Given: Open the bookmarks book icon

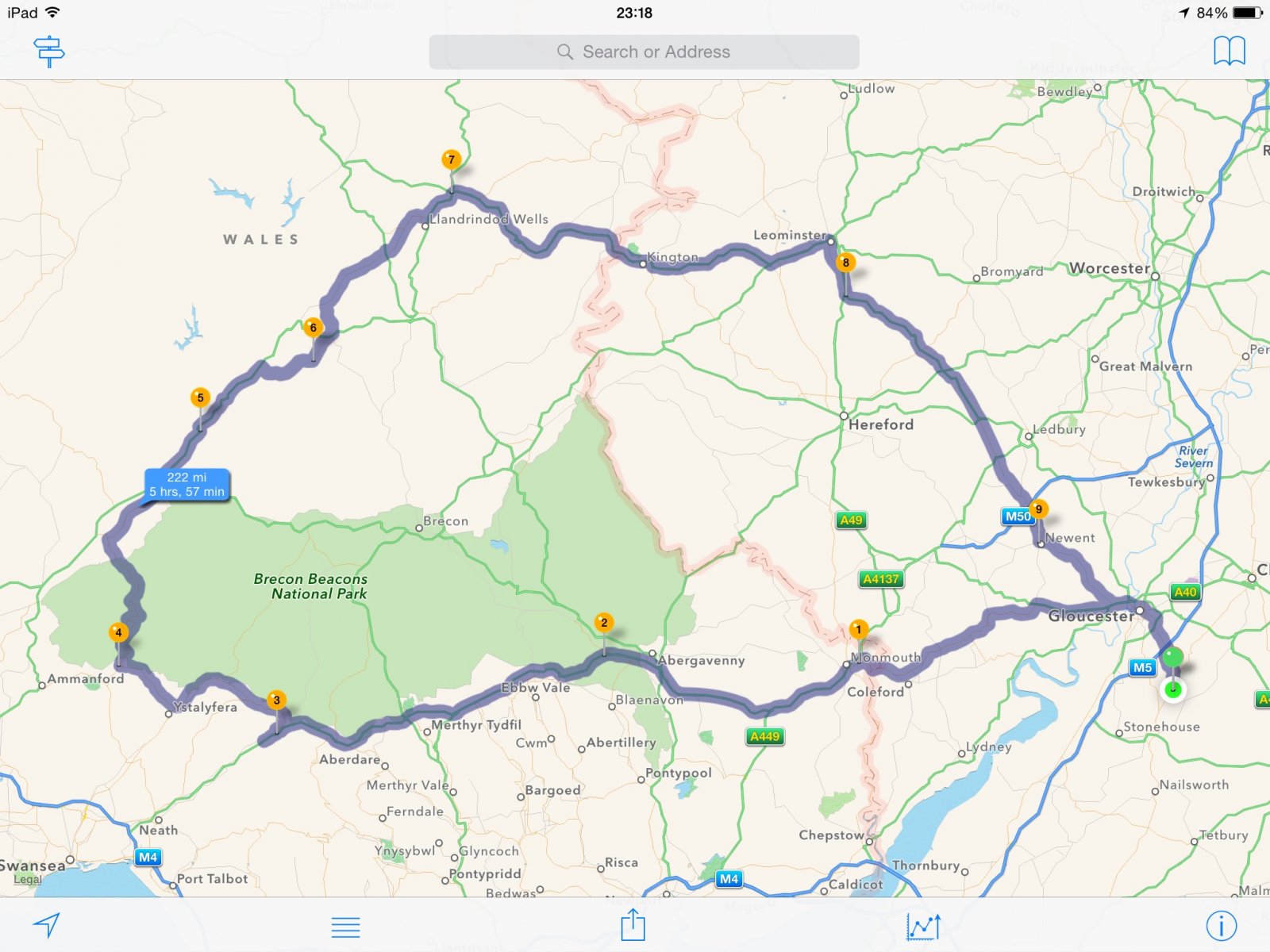Looking at the screenshot, I should (x=1229, y=52).
